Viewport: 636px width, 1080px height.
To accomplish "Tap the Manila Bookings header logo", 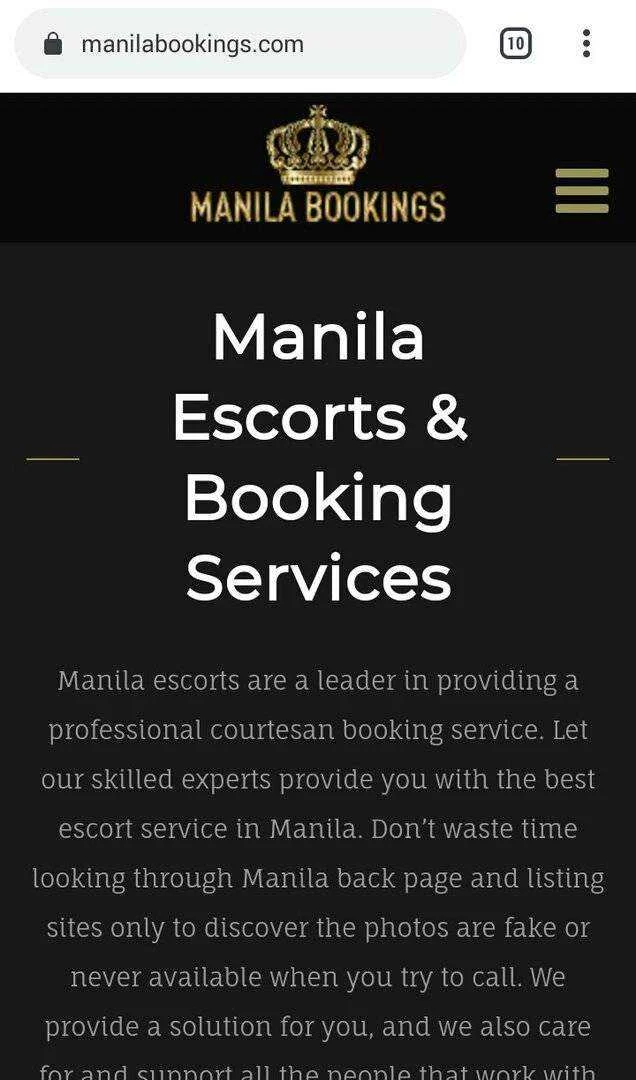I will 318,166.
